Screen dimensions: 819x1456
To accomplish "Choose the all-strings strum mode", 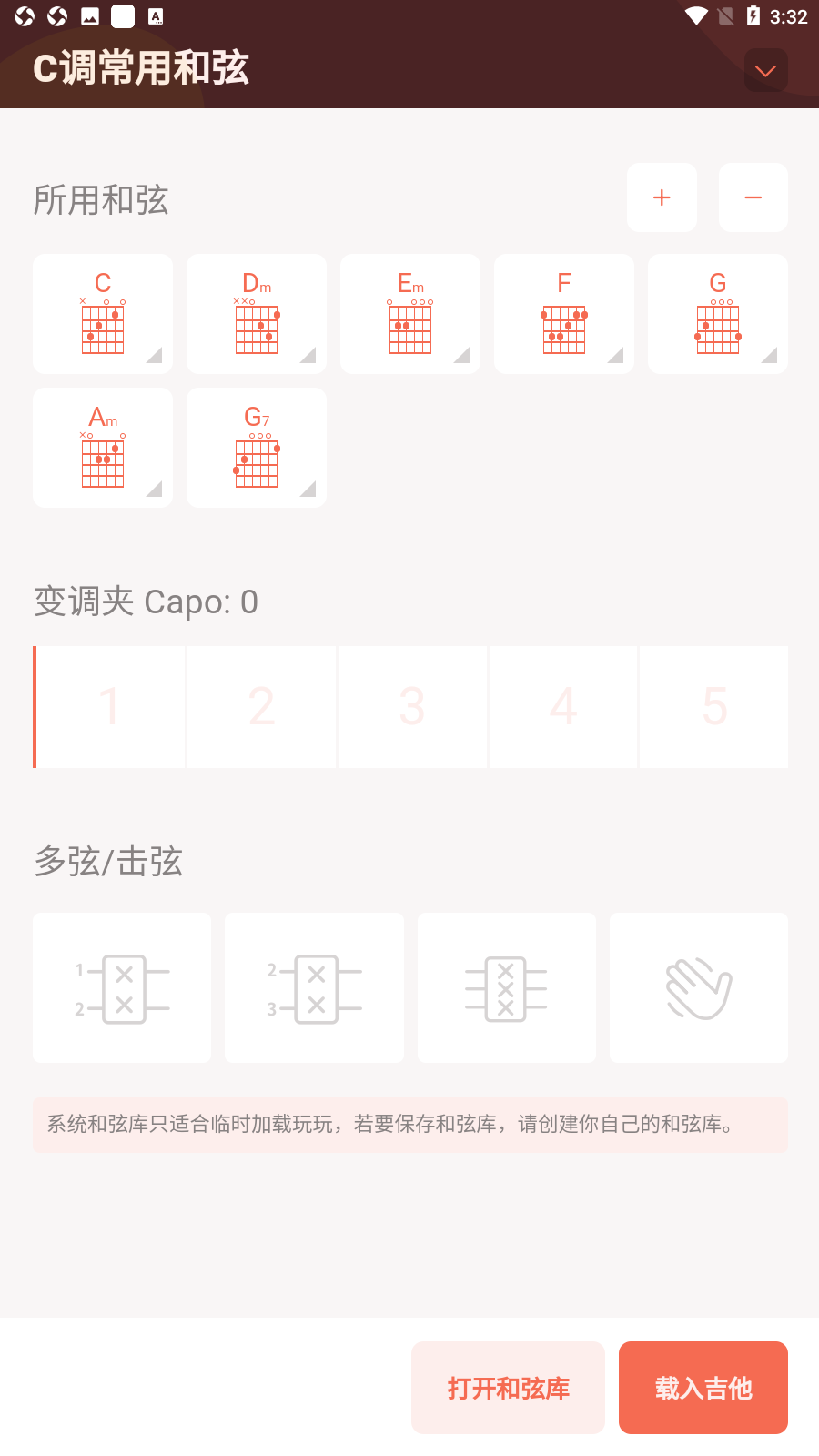I will click(507, 988).
